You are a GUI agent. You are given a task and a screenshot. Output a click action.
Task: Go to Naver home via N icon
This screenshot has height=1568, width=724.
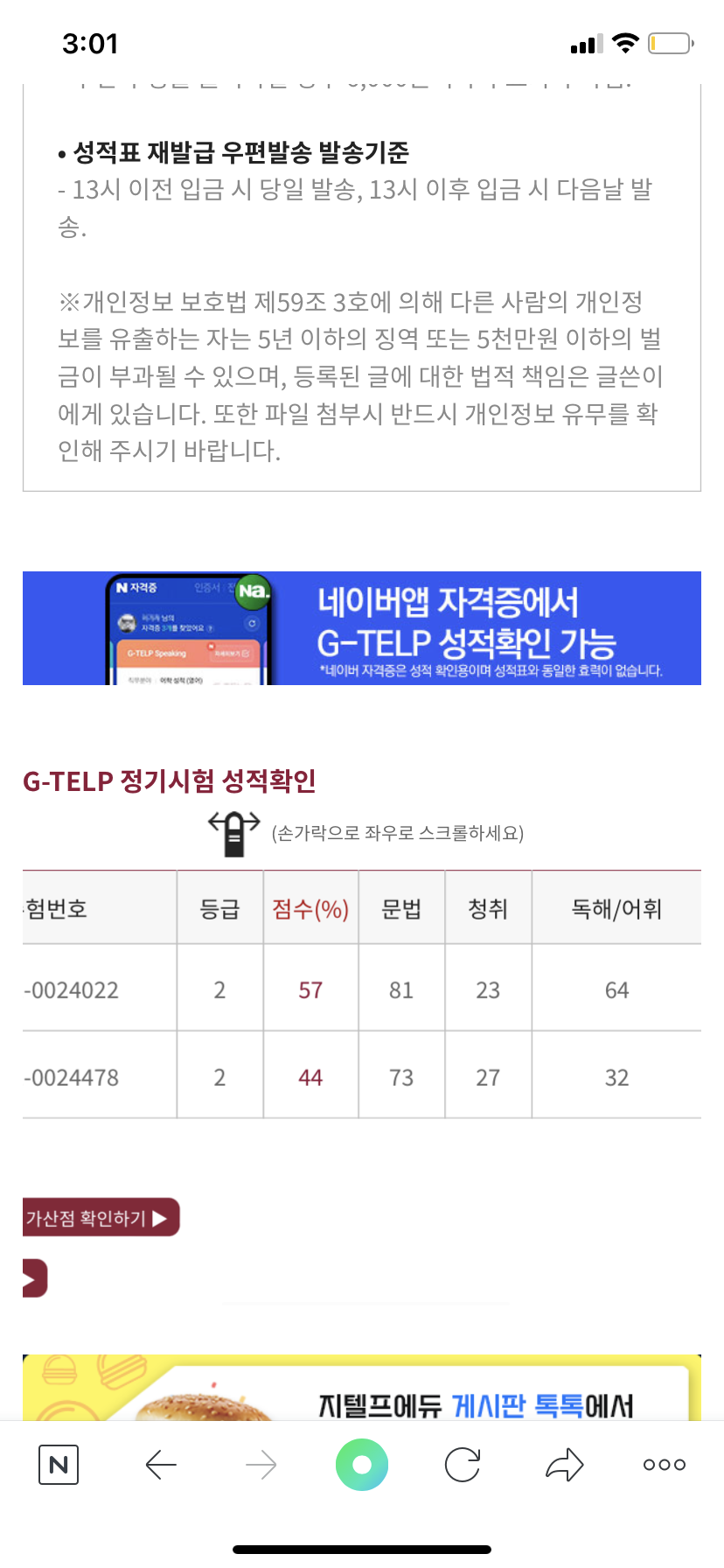[x=59, y=1465]
